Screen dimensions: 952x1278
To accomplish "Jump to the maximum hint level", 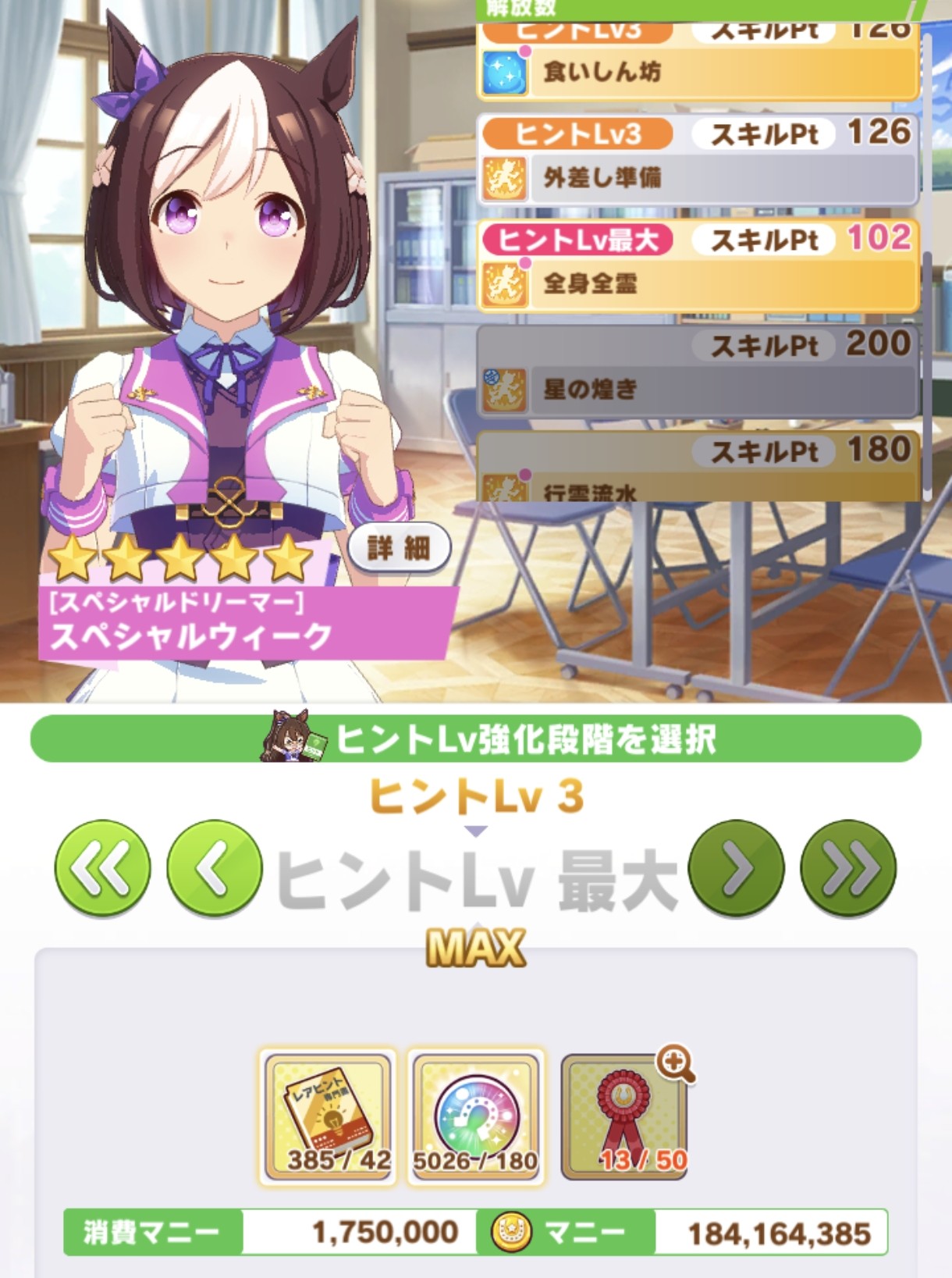I will pos(848,867).
